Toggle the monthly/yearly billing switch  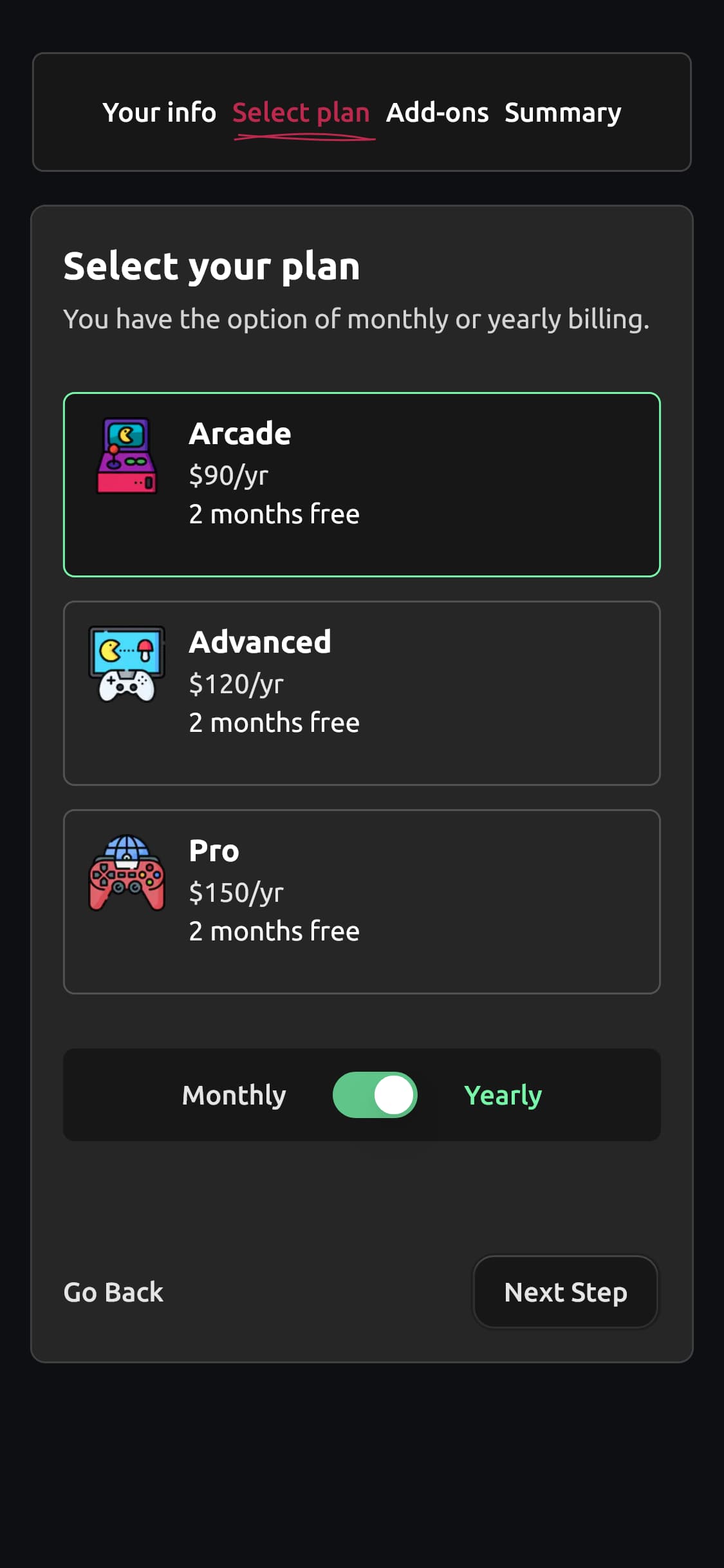375,1095
